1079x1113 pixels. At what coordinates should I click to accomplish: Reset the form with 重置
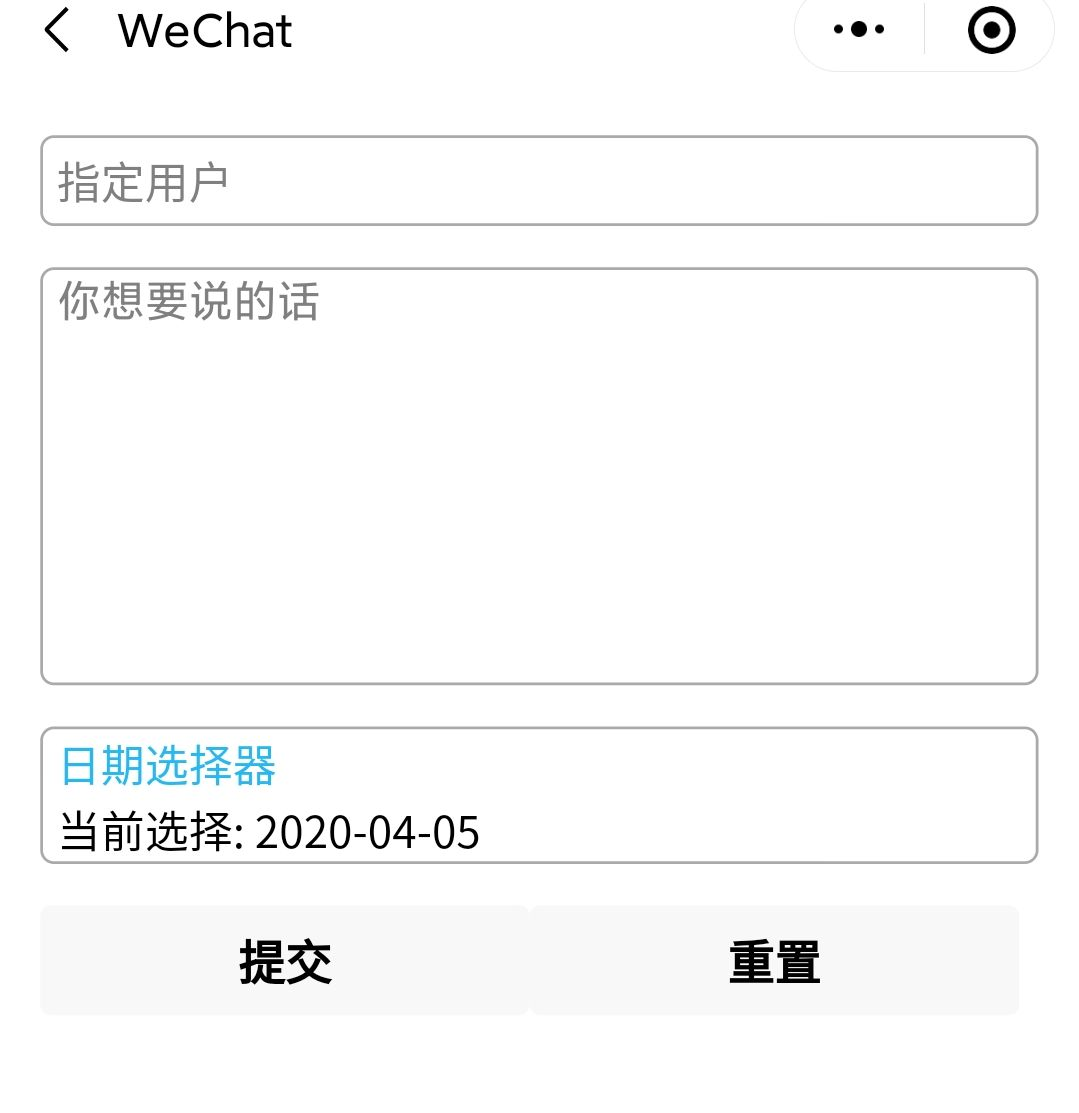(x=774, y=961)
